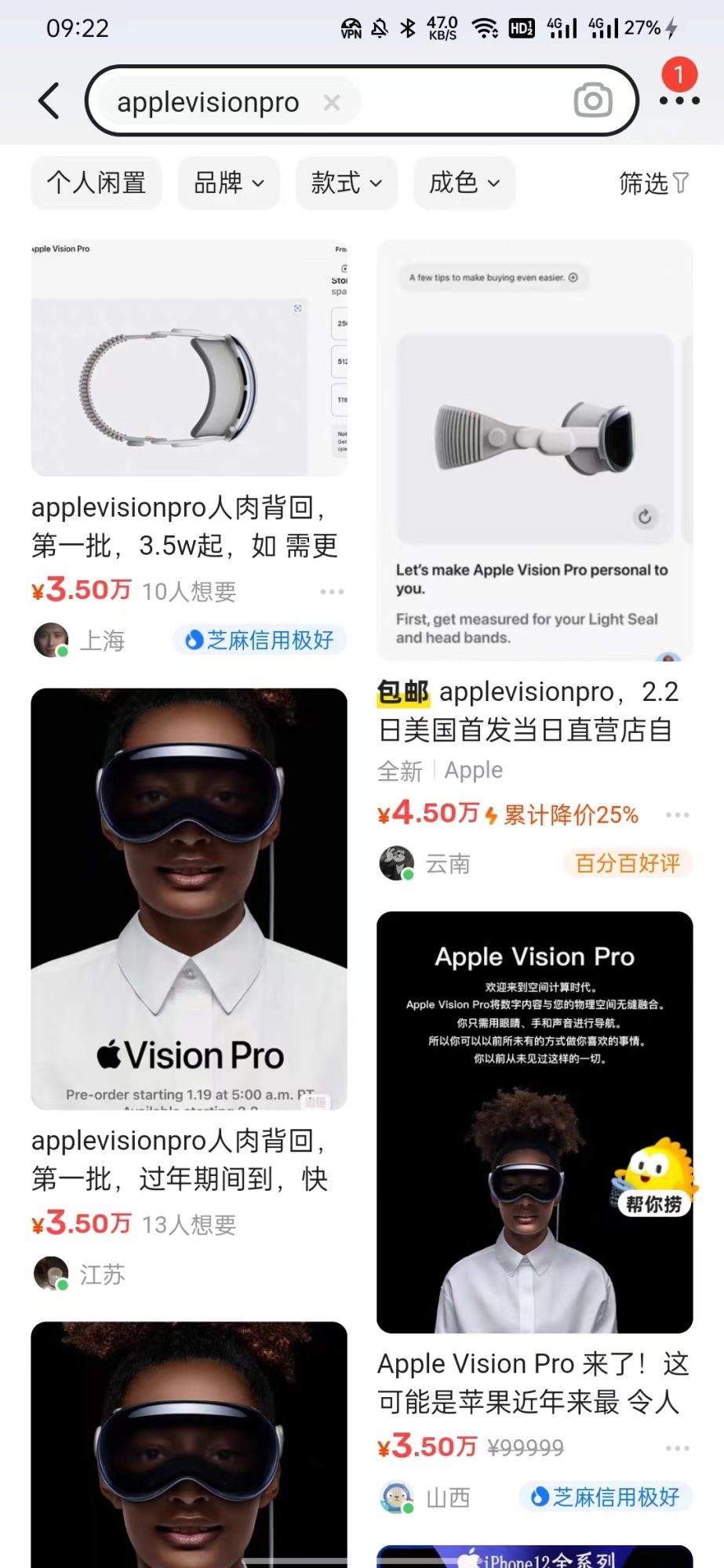Open more options on the Shanxi listing

pyautogui.click(x=677, y=1448)
